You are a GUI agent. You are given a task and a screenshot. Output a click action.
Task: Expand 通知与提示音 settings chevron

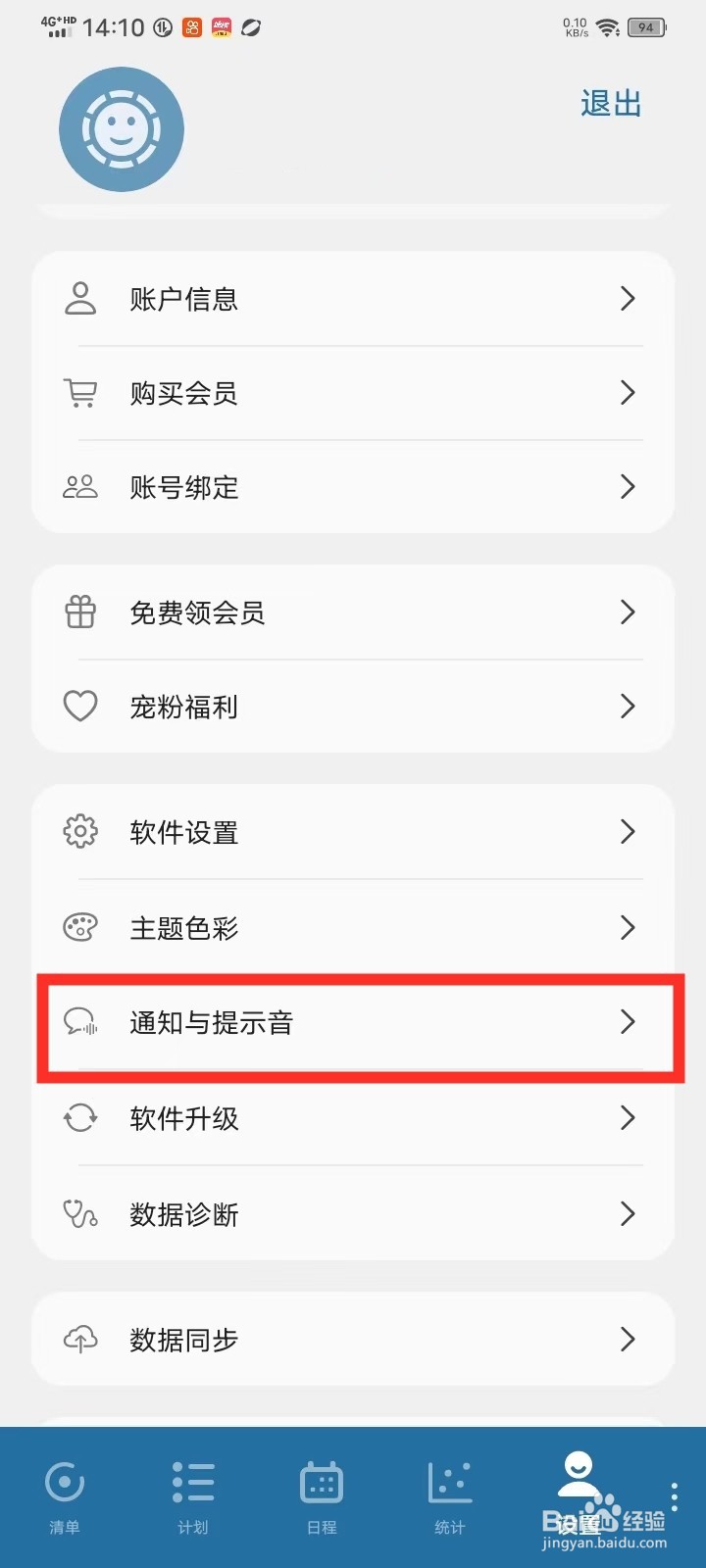point(628,1022)
